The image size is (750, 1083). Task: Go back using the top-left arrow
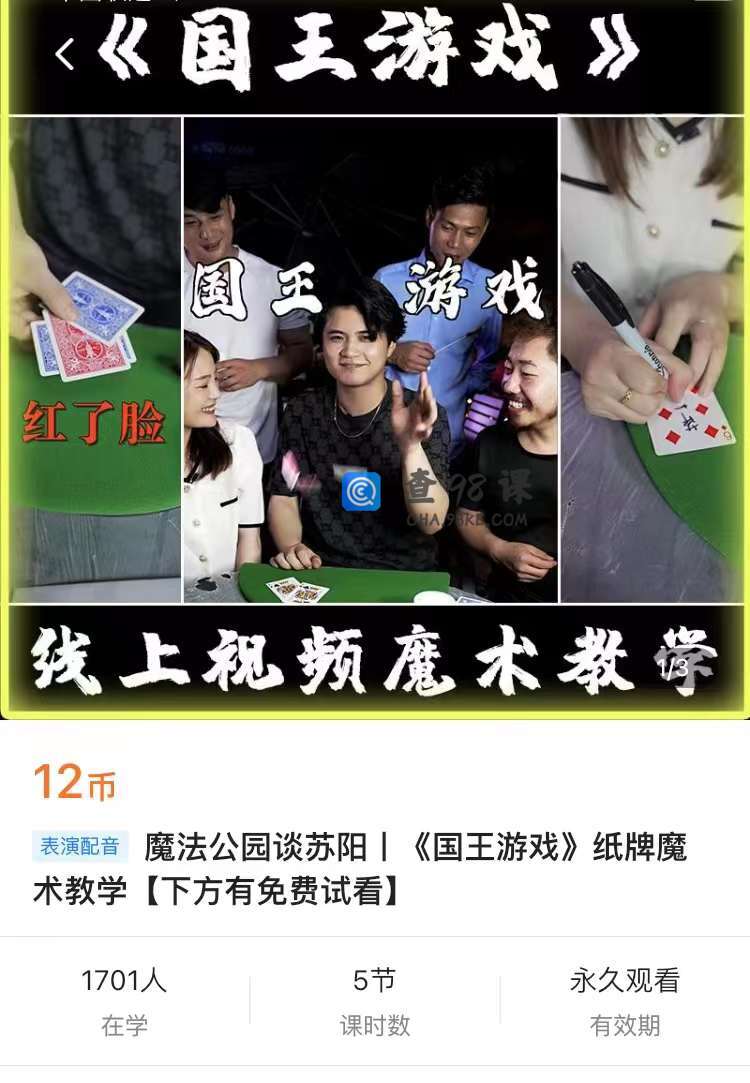click(x=65, y=55)
